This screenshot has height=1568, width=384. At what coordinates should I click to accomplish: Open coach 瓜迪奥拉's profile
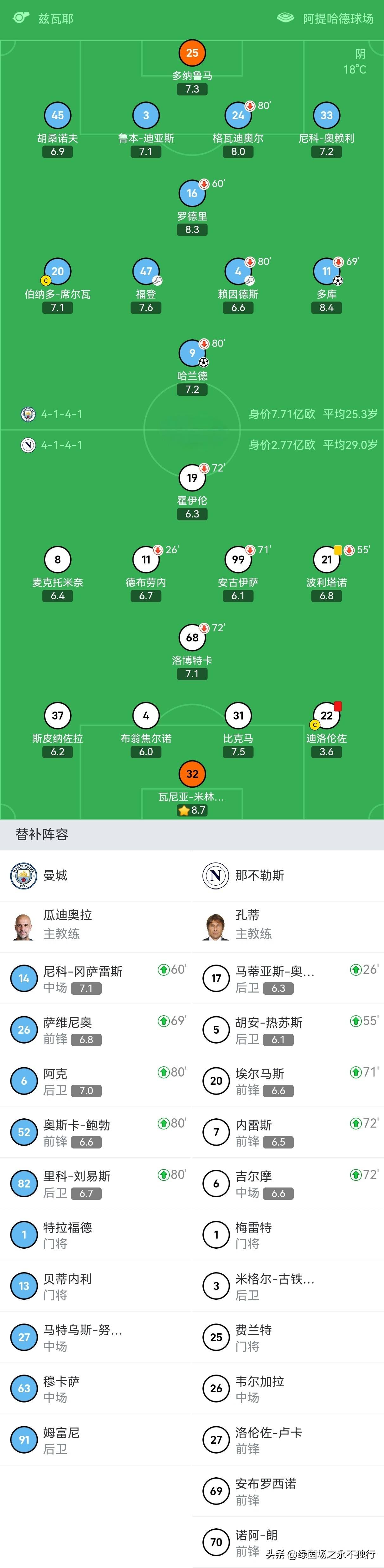(x=67, y=924)
